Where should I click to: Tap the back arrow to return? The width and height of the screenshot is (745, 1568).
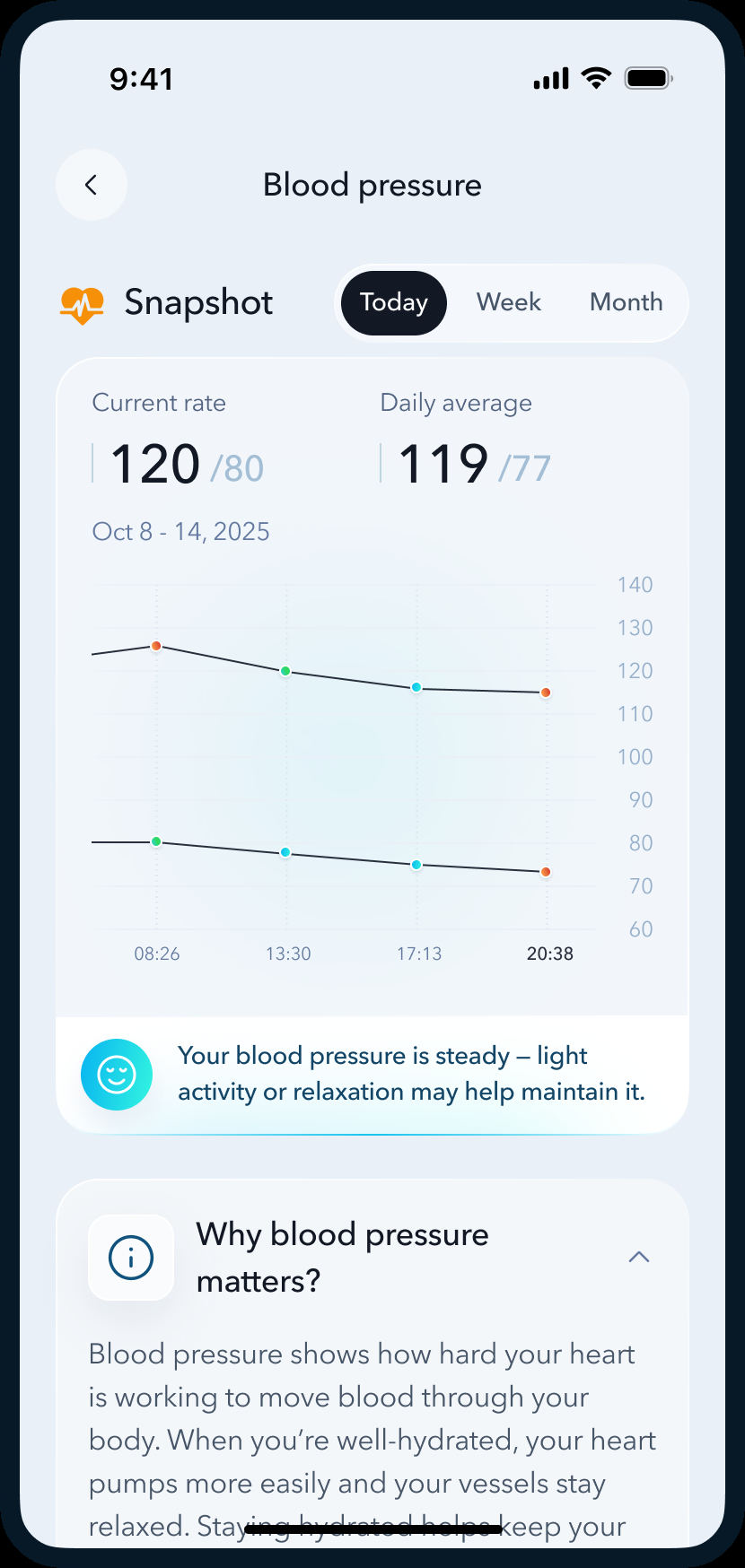[x=91, y=185]
